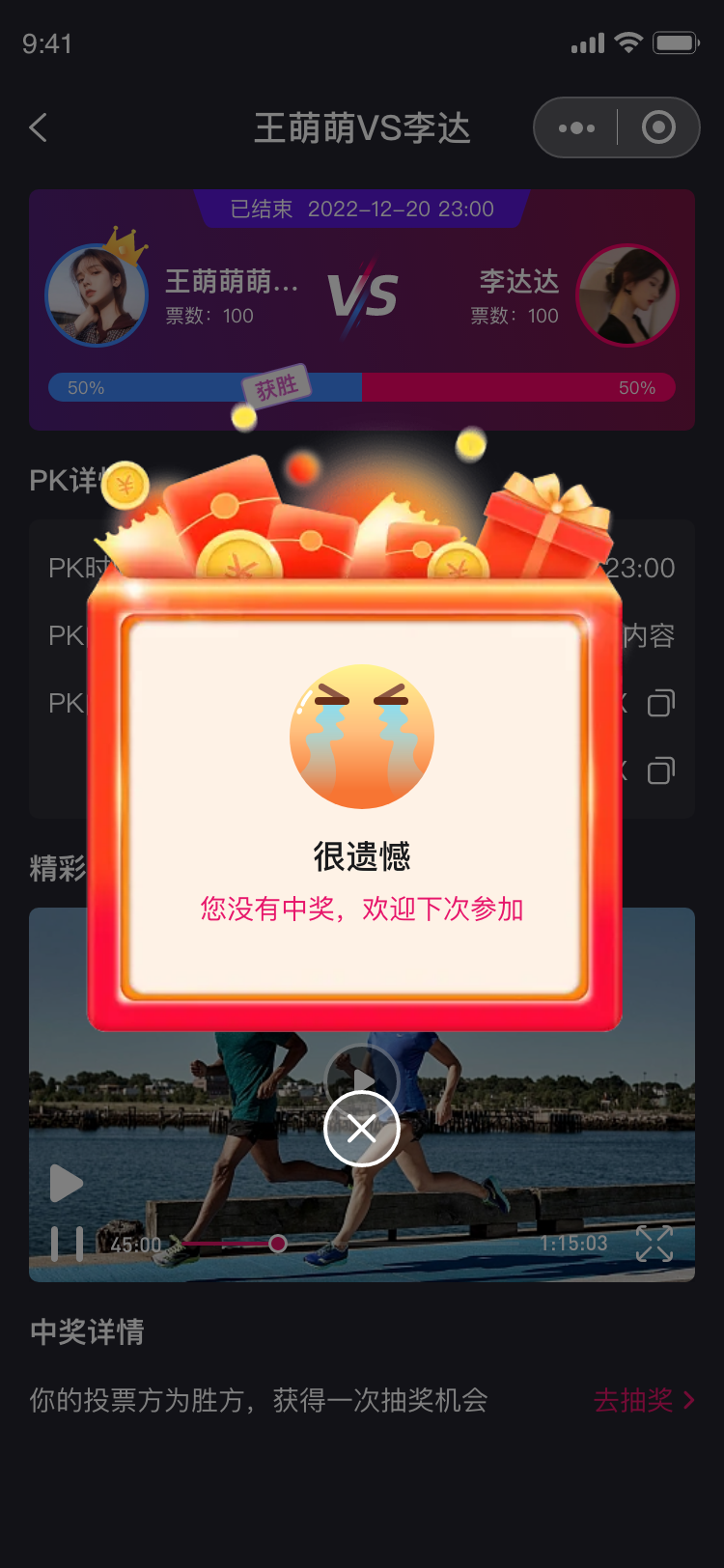Tap 去抽奖 to enter the lucky draw

[x=643, y=1400]
